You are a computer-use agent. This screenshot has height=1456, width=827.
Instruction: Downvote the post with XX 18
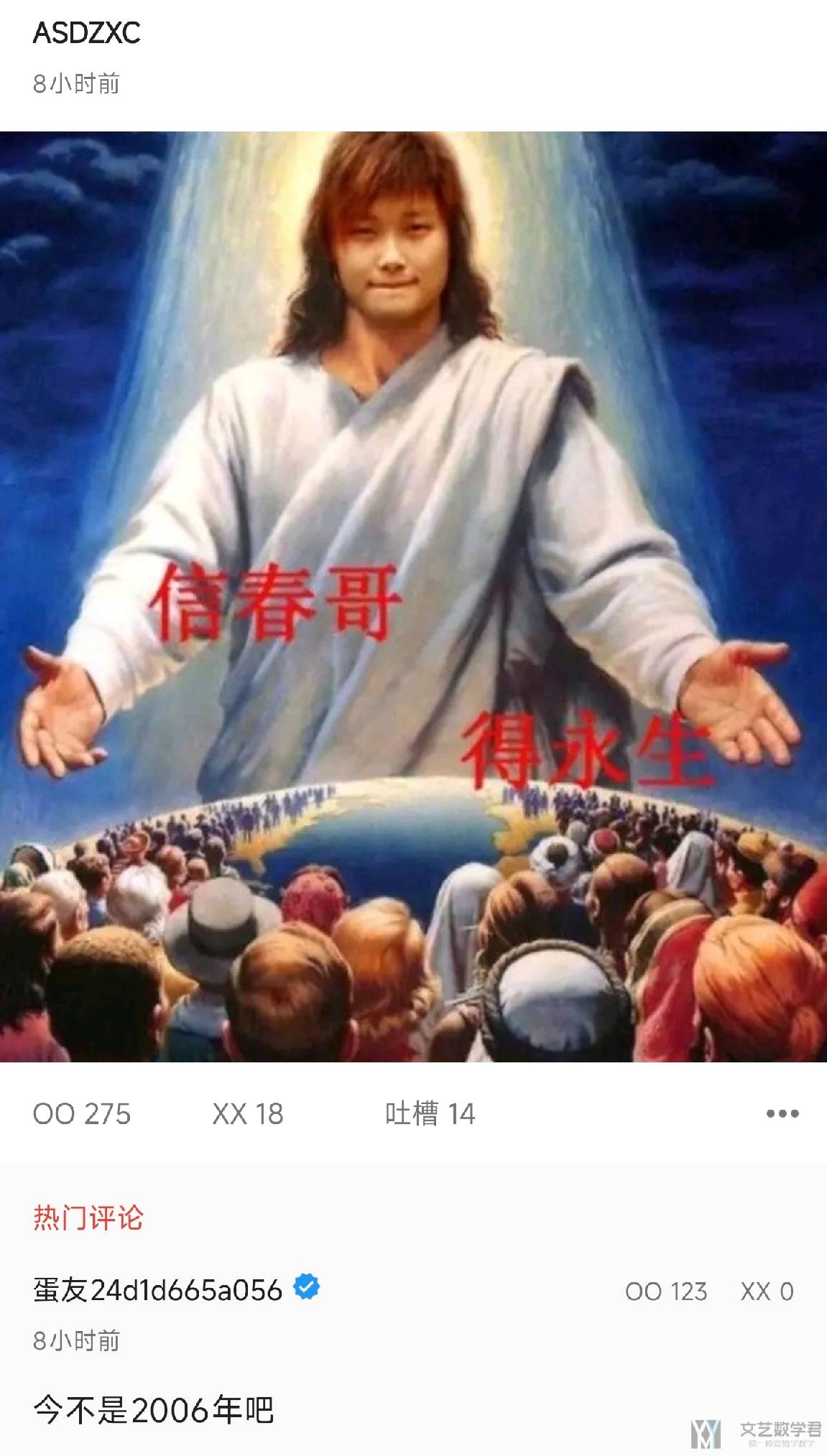[248, 1114]
